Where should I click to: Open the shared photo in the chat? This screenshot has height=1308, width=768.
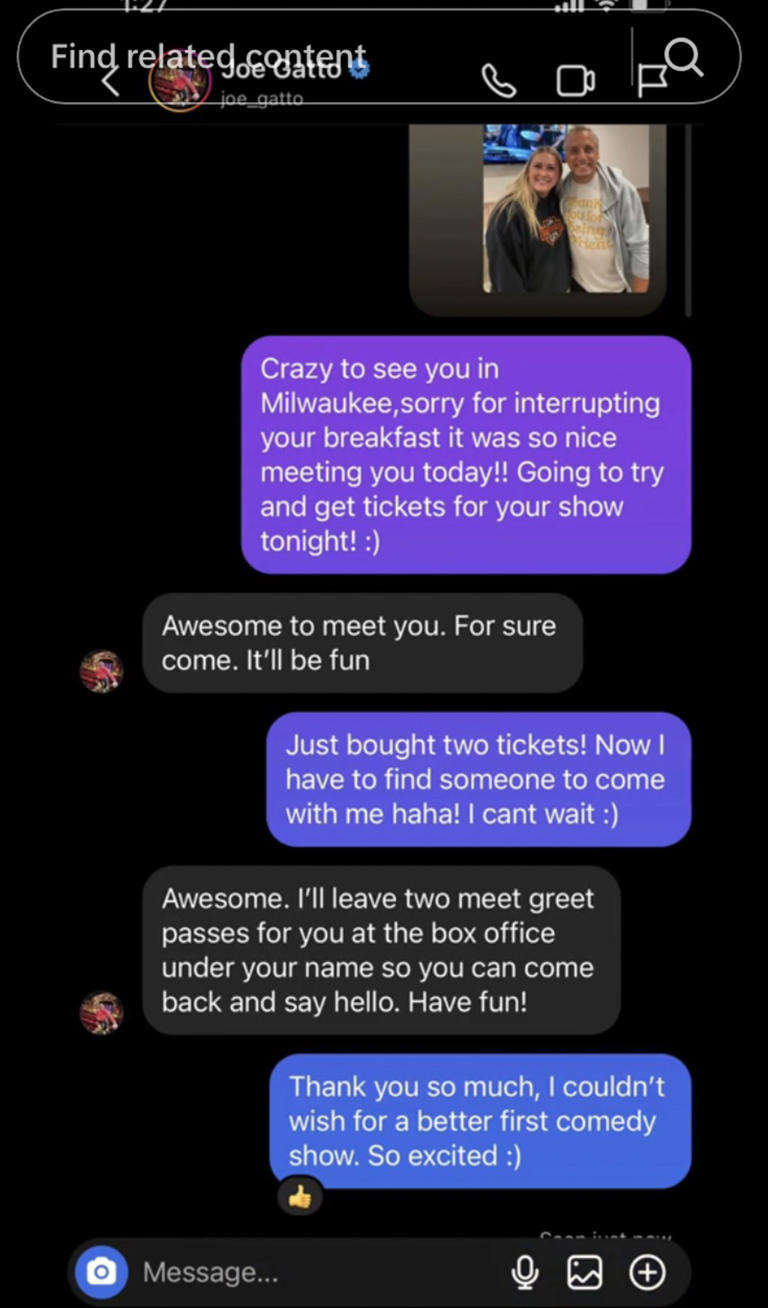pos(566,209)
